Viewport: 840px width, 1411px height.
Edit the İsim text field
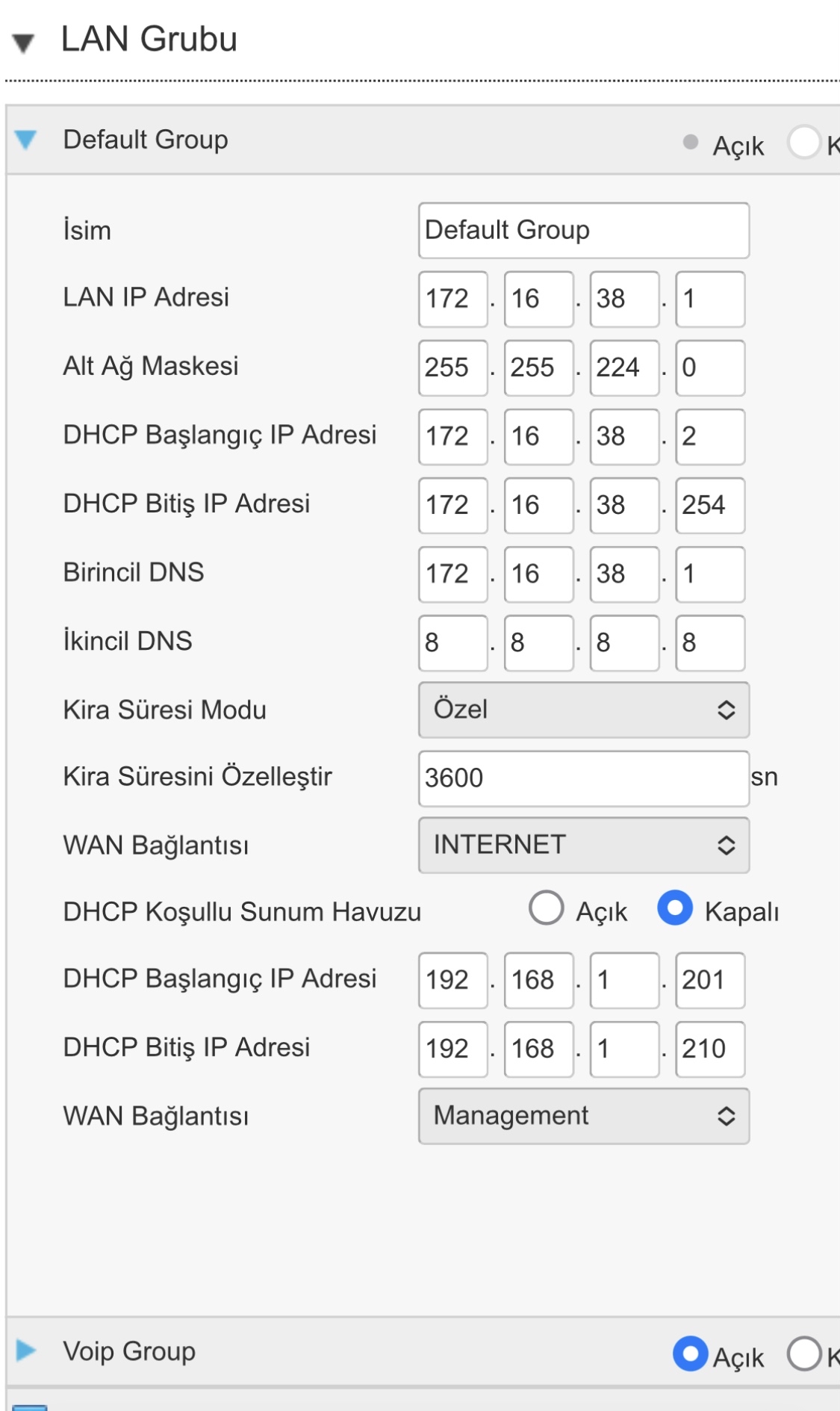click(x=583, y=230)
